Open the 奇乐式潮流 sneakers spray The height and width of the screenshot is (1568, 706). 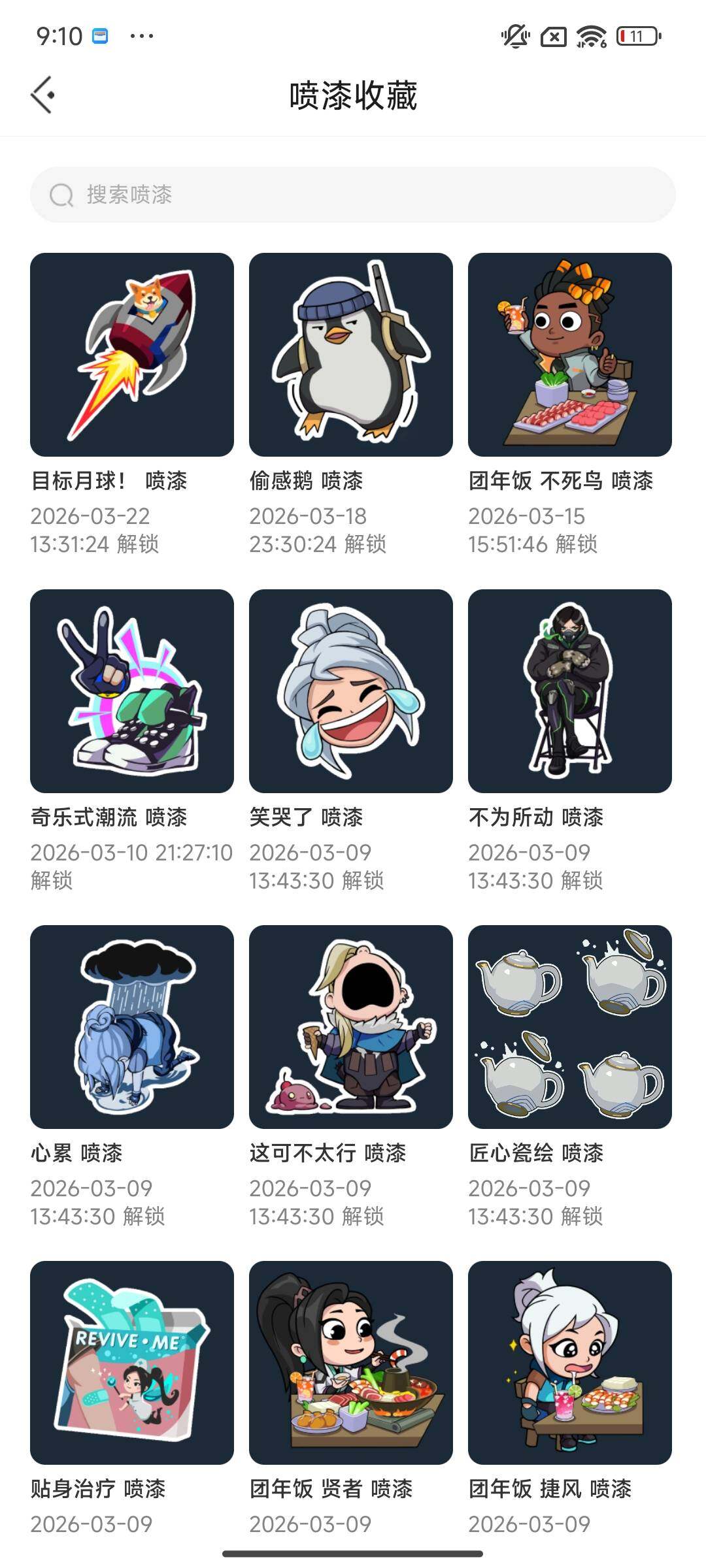tap(131, 693)
